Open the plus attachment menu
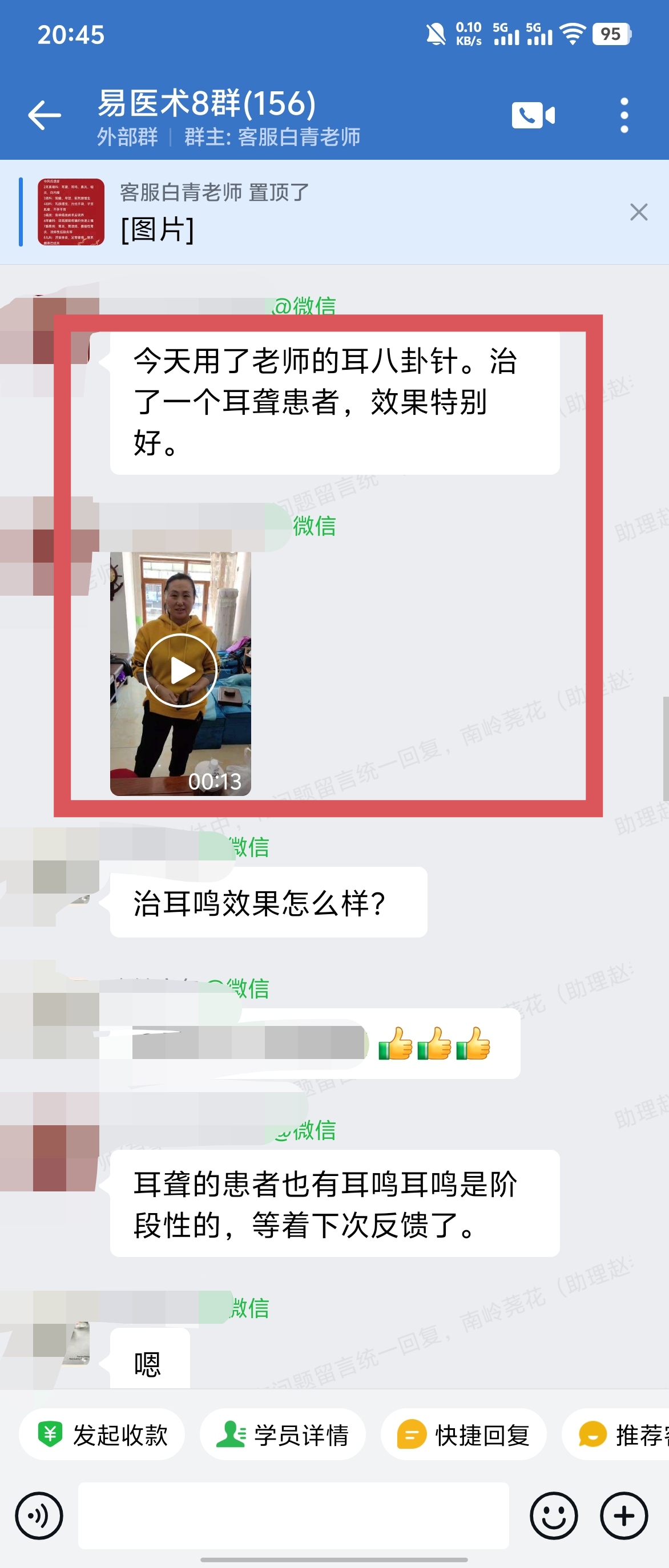 pos(624,1516)
